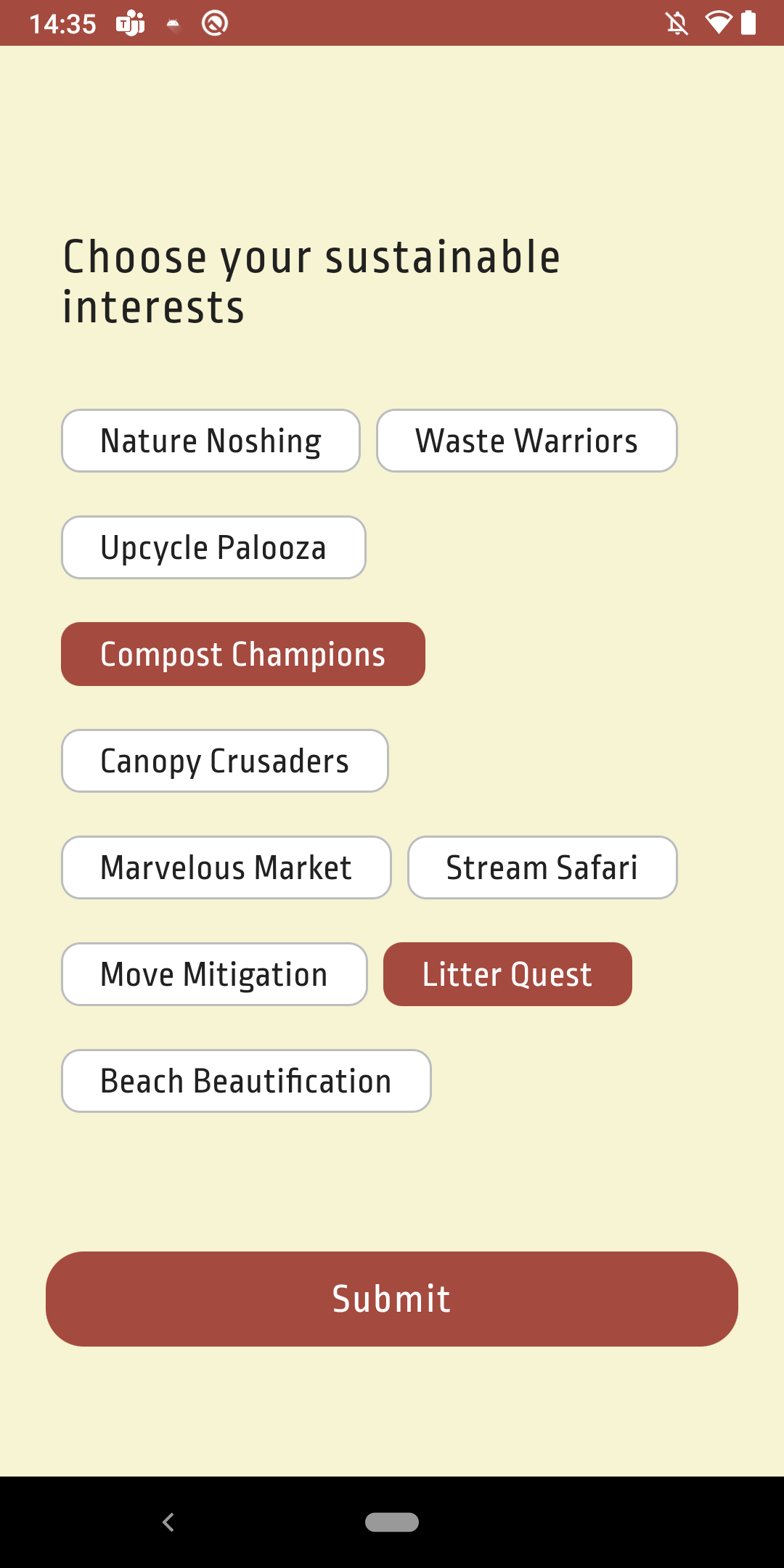
Task: Select the Nature Noshing chip
Action: pyautogui.click(x=211, y=441)
